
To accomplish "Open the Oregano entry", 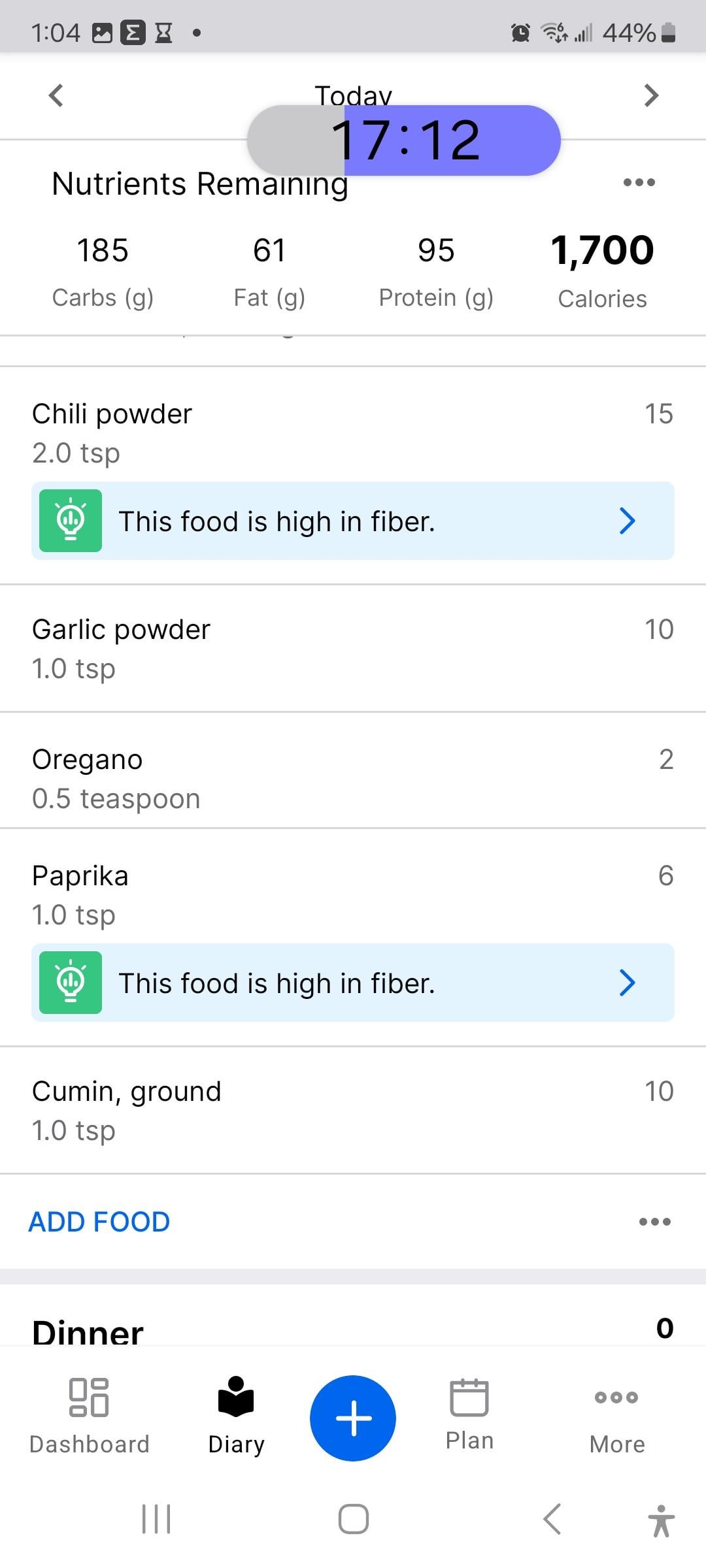I will tap(353, 778).
